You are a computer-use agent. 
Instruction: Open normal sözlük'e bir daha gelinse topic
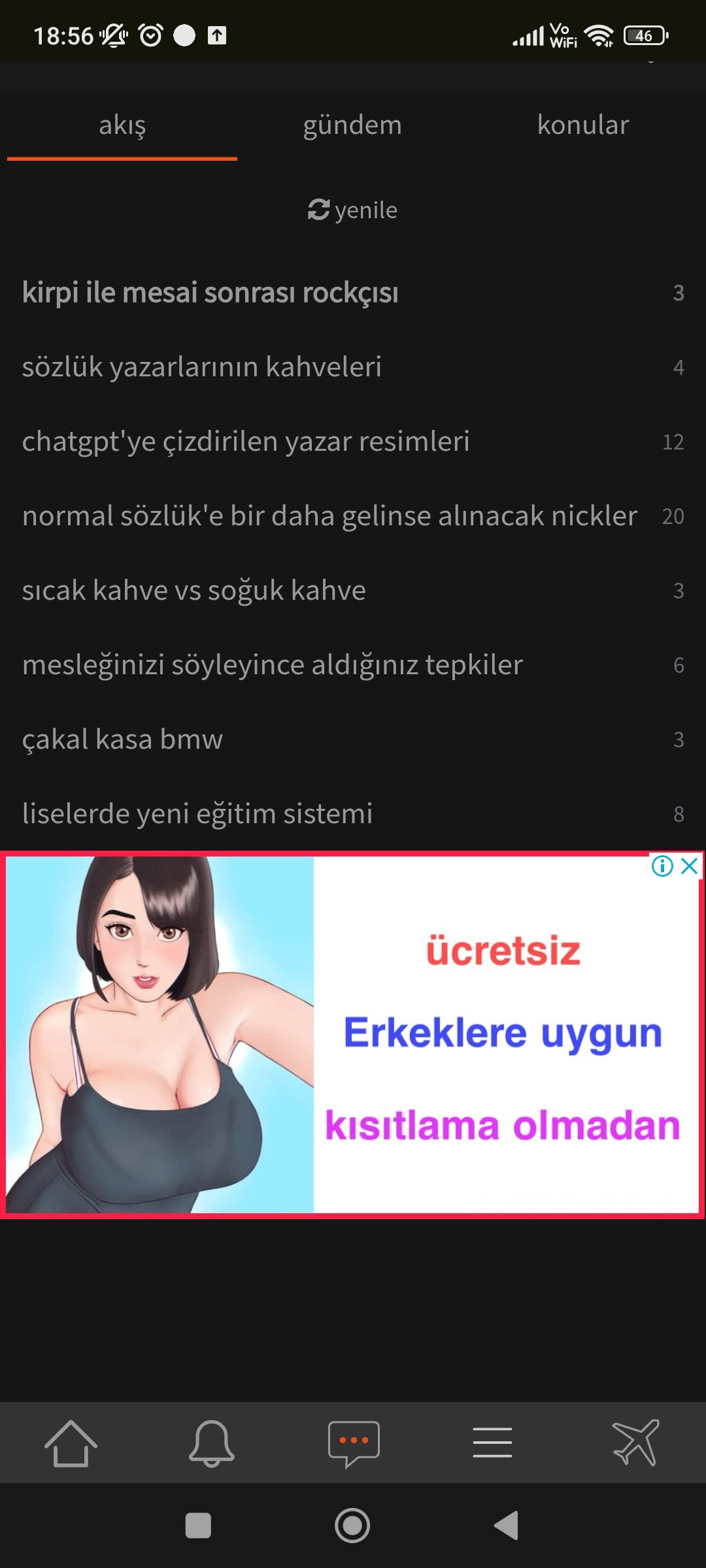tap(353, 516)
